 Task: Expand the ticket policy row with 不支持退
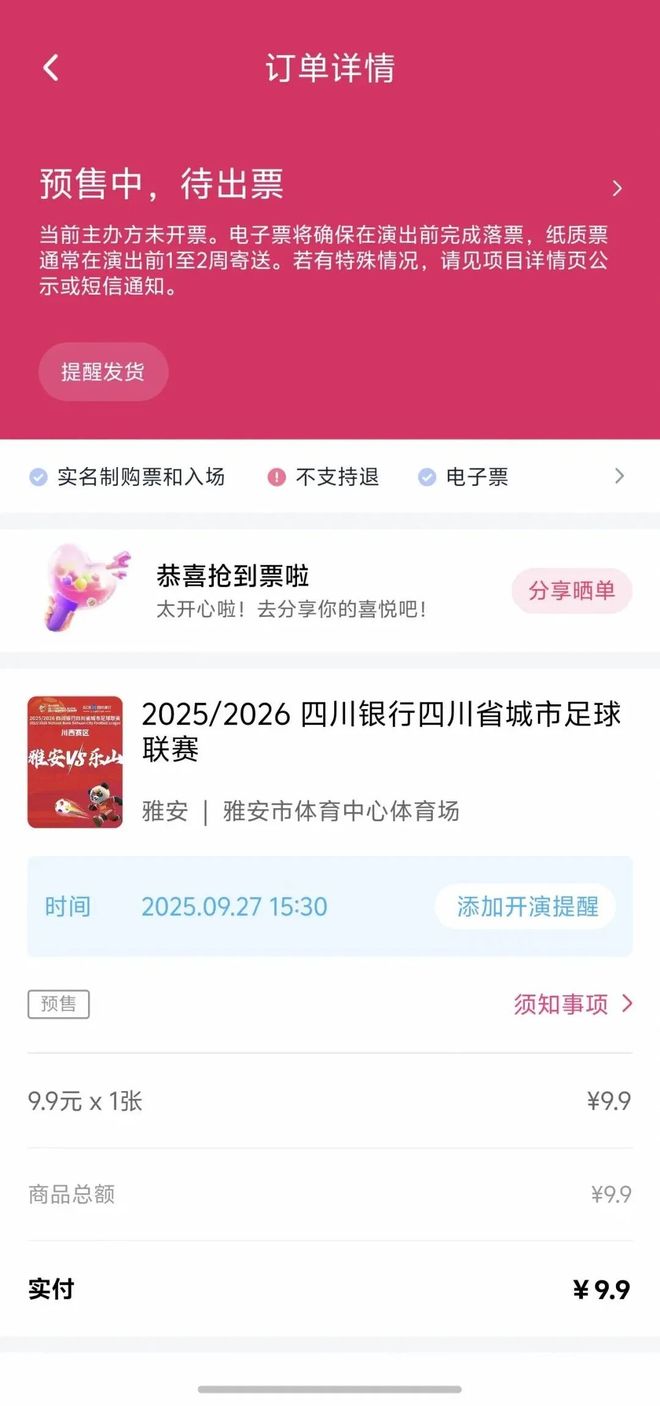tap(619, 477)
